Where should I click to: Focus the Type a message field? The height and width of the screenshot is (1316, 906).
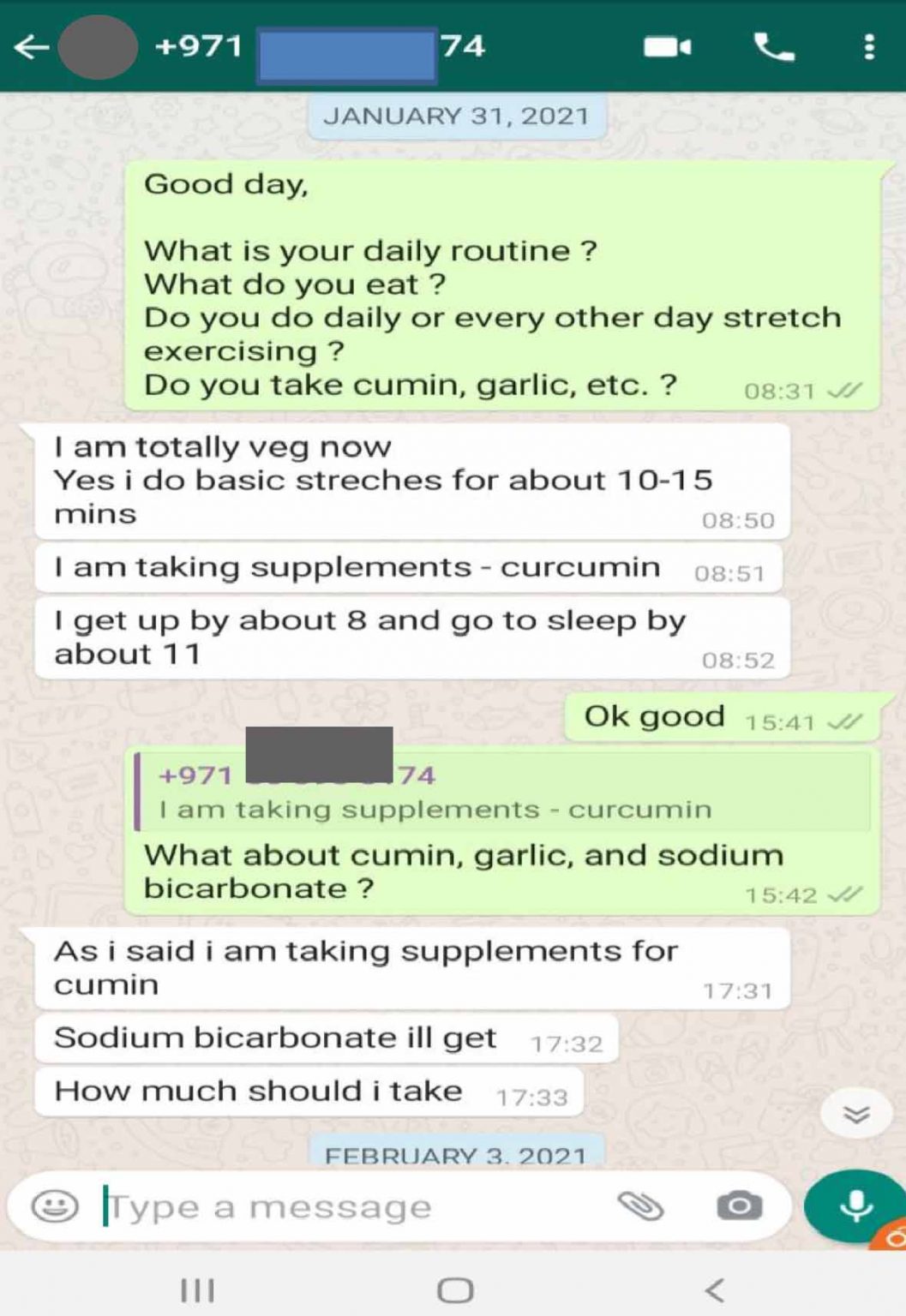pyautogui.click(x=343, y=1206)
